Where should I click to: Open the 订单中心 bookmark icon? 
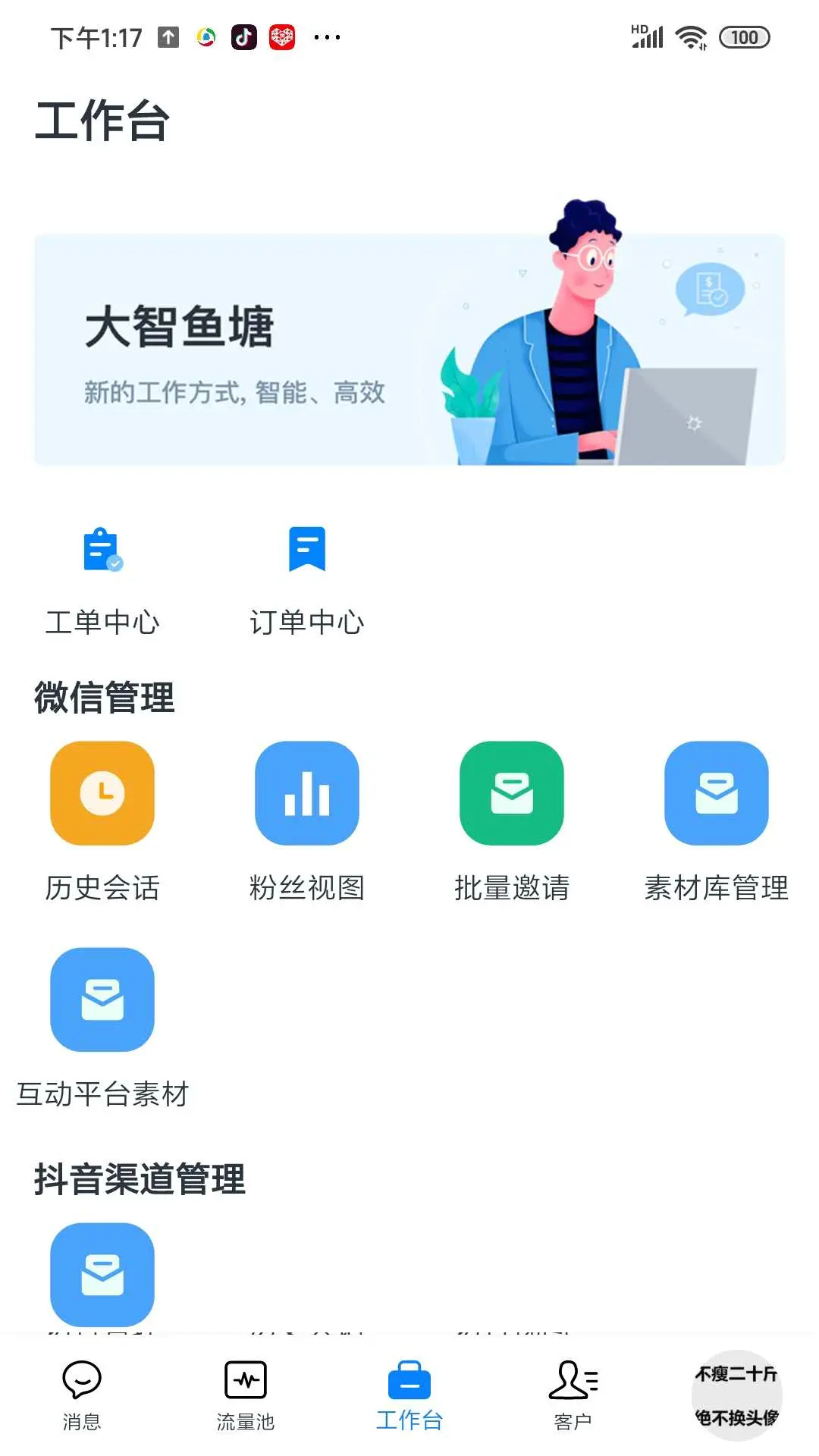click(x=307, y=550)
